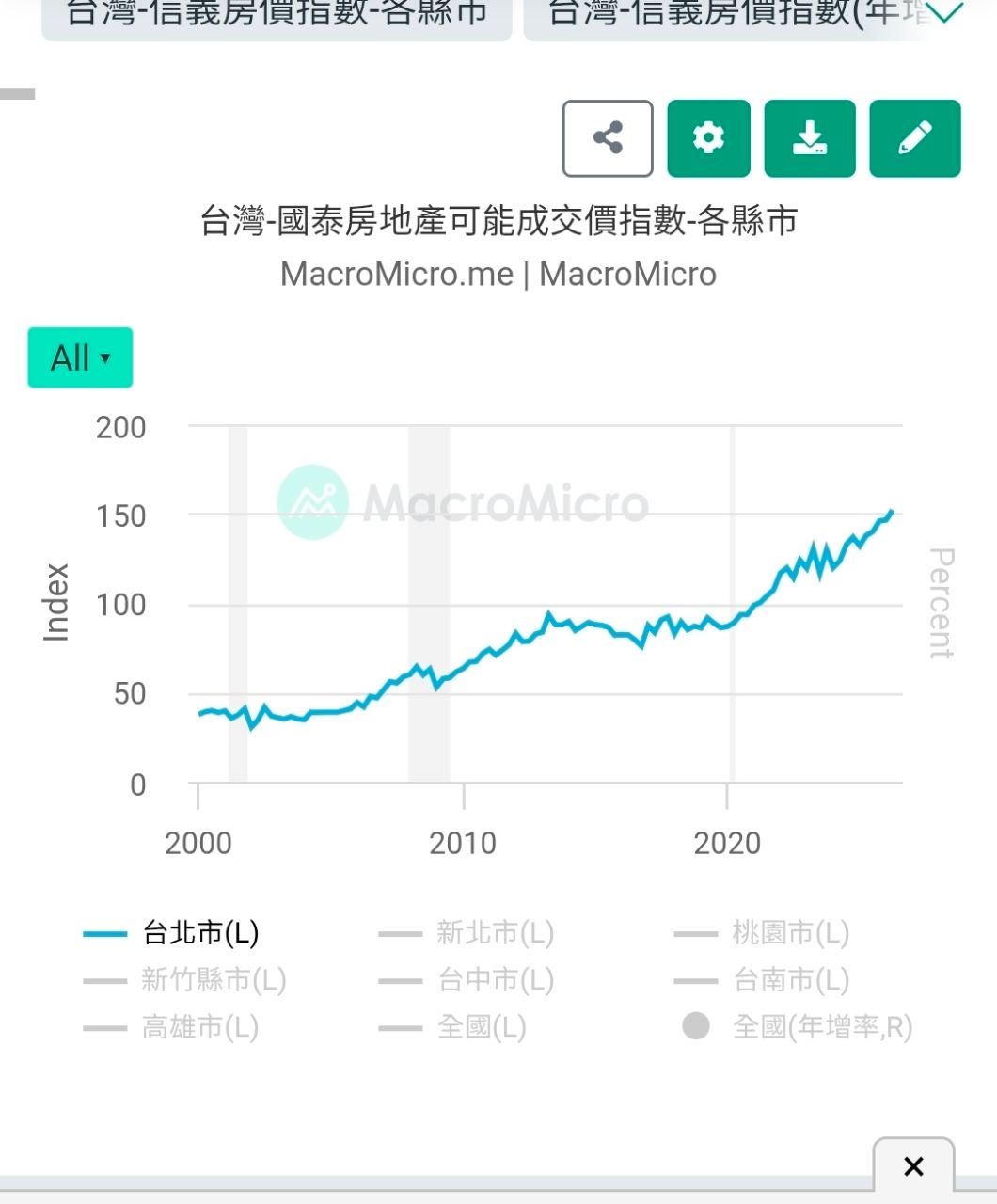Expand the chevron at top right
The image size is (997, 1204).
[945, 13]
